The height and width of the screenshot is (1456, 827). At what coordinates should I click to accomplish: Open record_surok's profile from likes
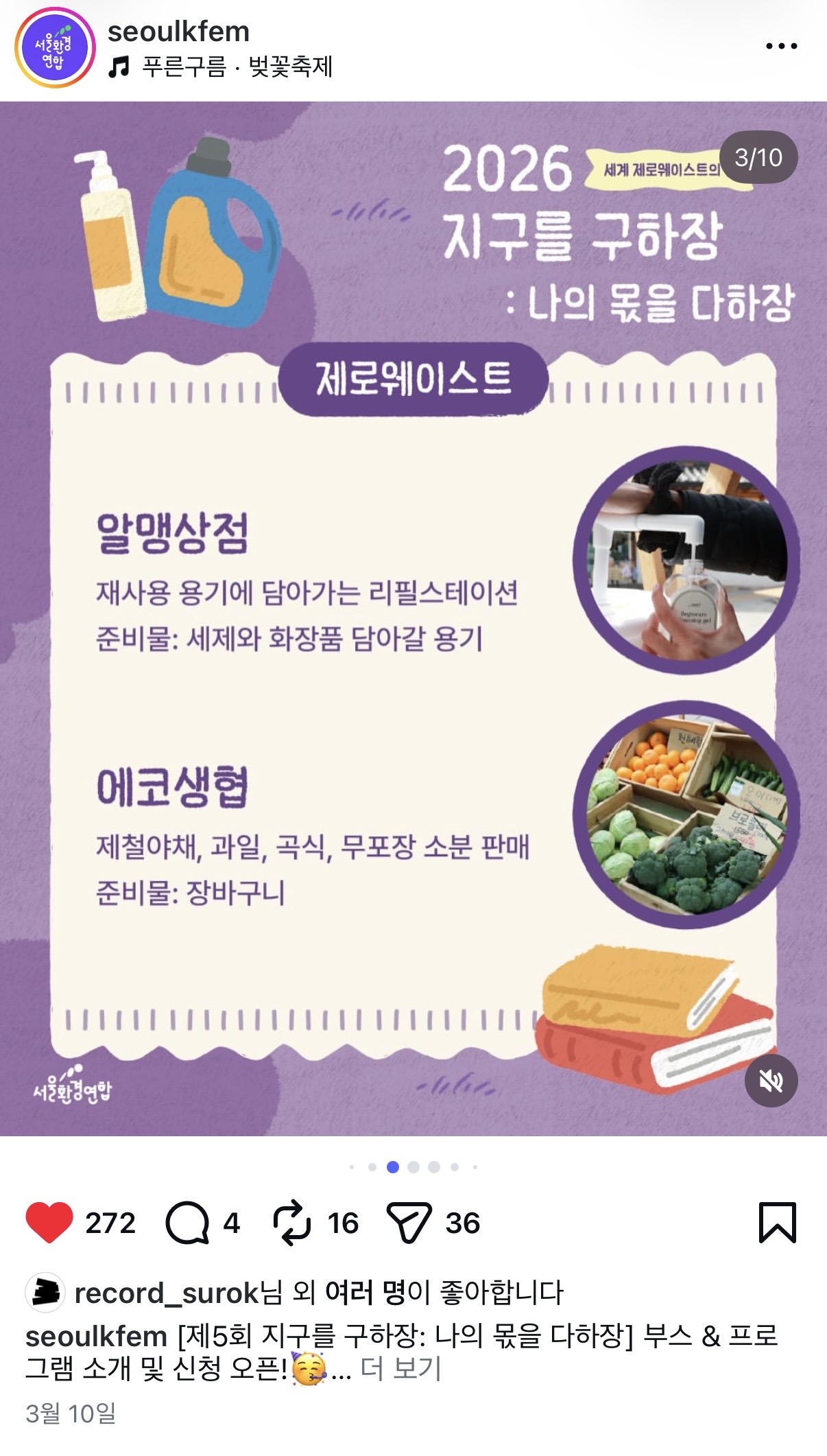[x=165, y=1293]
